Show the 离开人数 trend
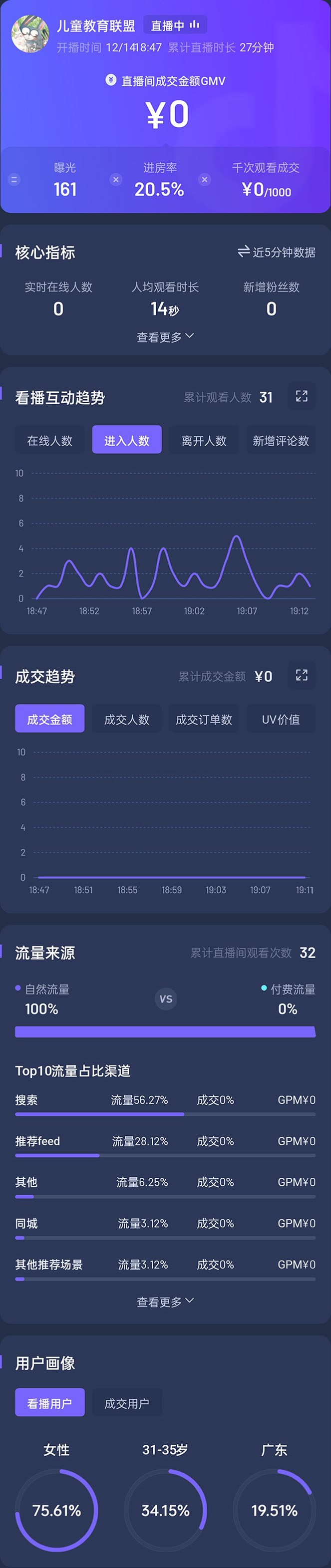Viewport: 331px width, 1568px height. pos(204,440)
